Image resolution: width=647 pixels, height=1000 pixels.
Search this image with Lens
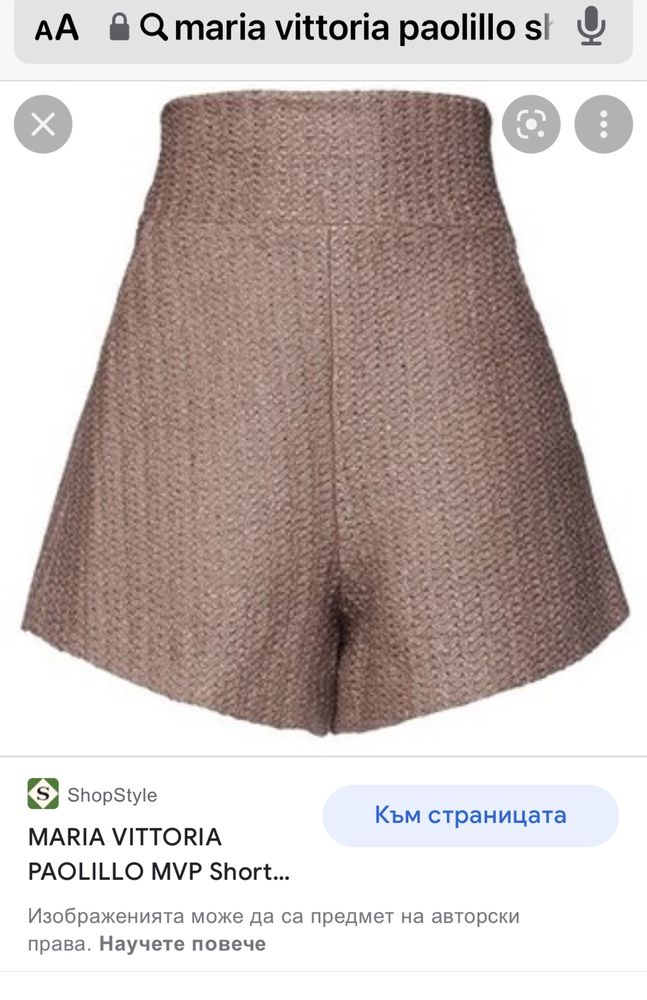point(531,124)
